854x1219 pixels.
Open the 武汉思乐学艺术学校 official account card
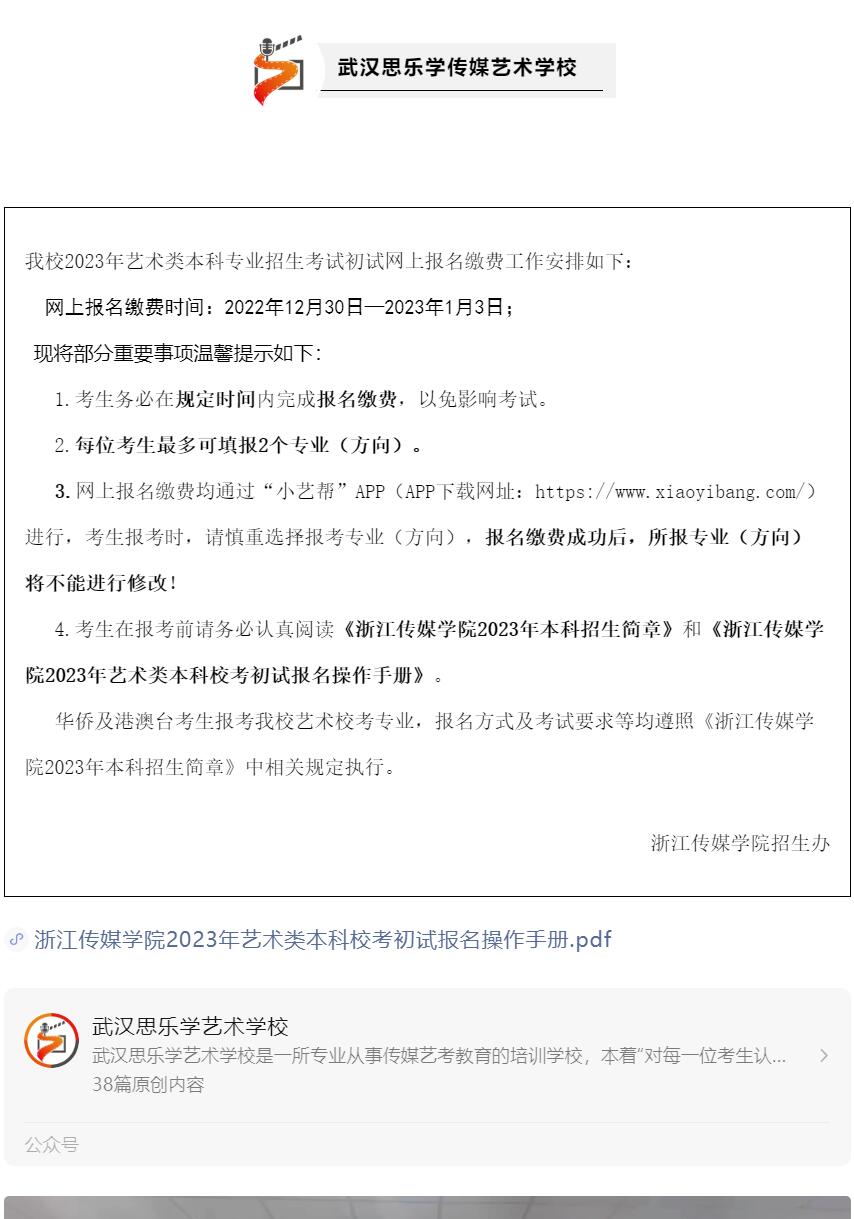[x=426, y=1054]
